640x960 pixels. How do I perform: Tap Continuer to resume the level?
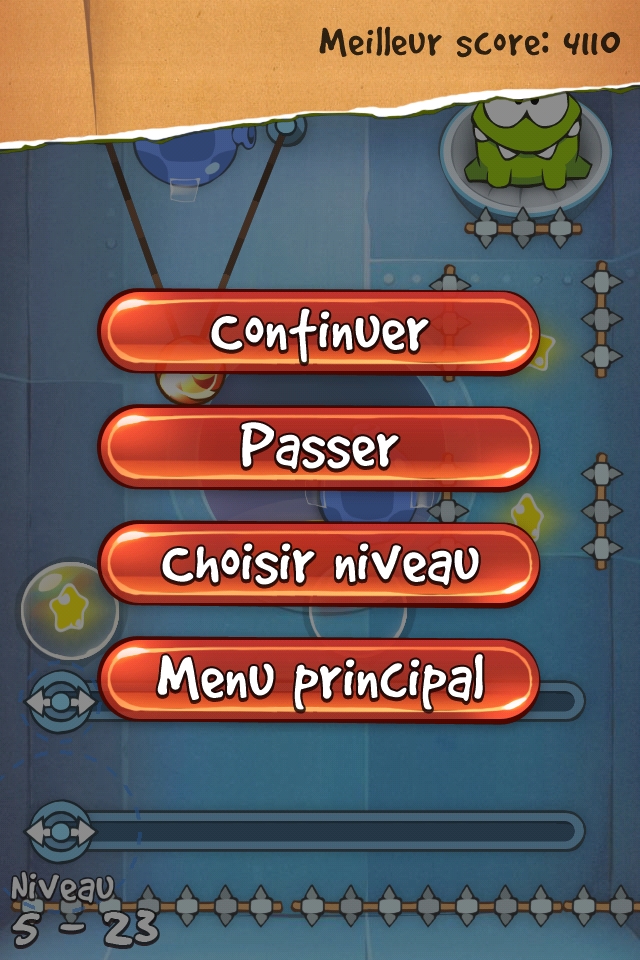point(319,333)
